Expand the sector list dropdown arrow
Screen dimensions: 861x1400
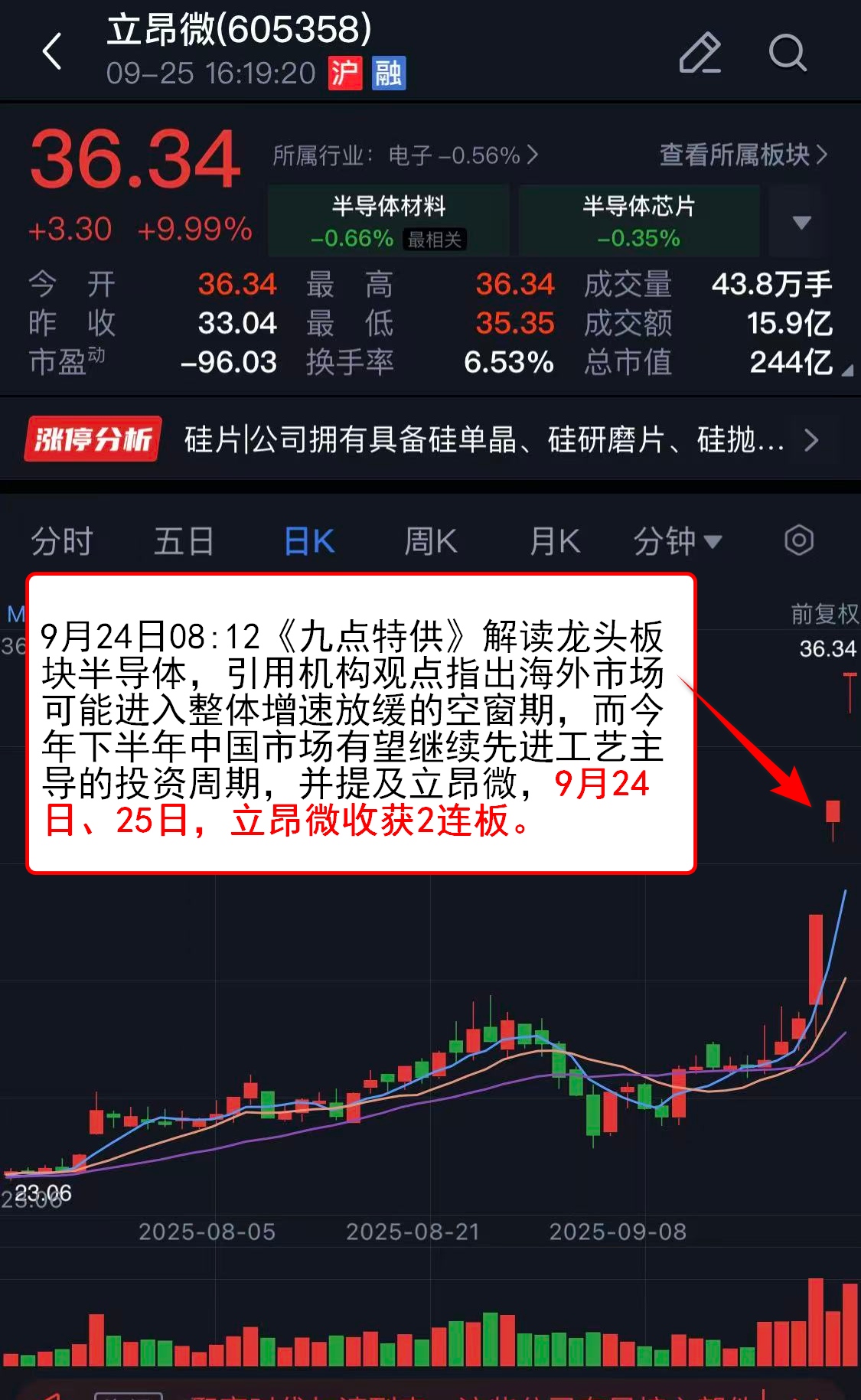click(x=801, y=222)
